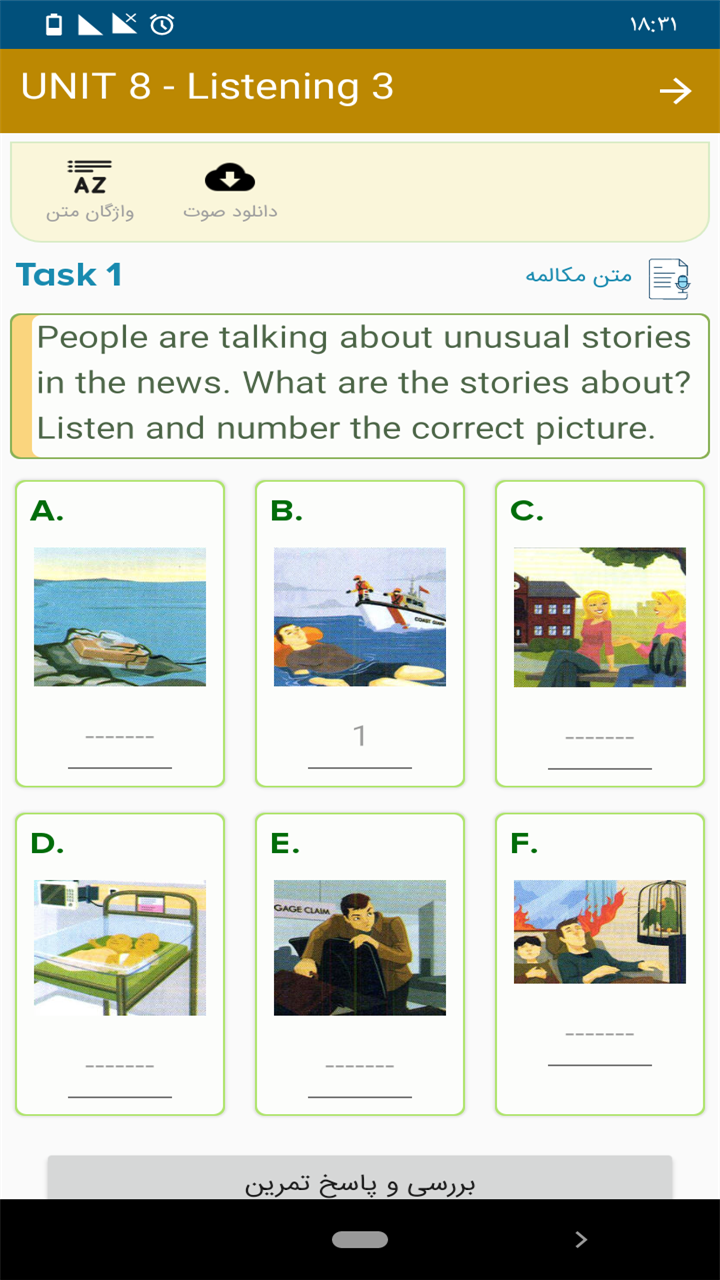The height and width of the screenshot is (1280, 720).
Task: Download the audio (دانلود صوت)
Action: (230, 189)
